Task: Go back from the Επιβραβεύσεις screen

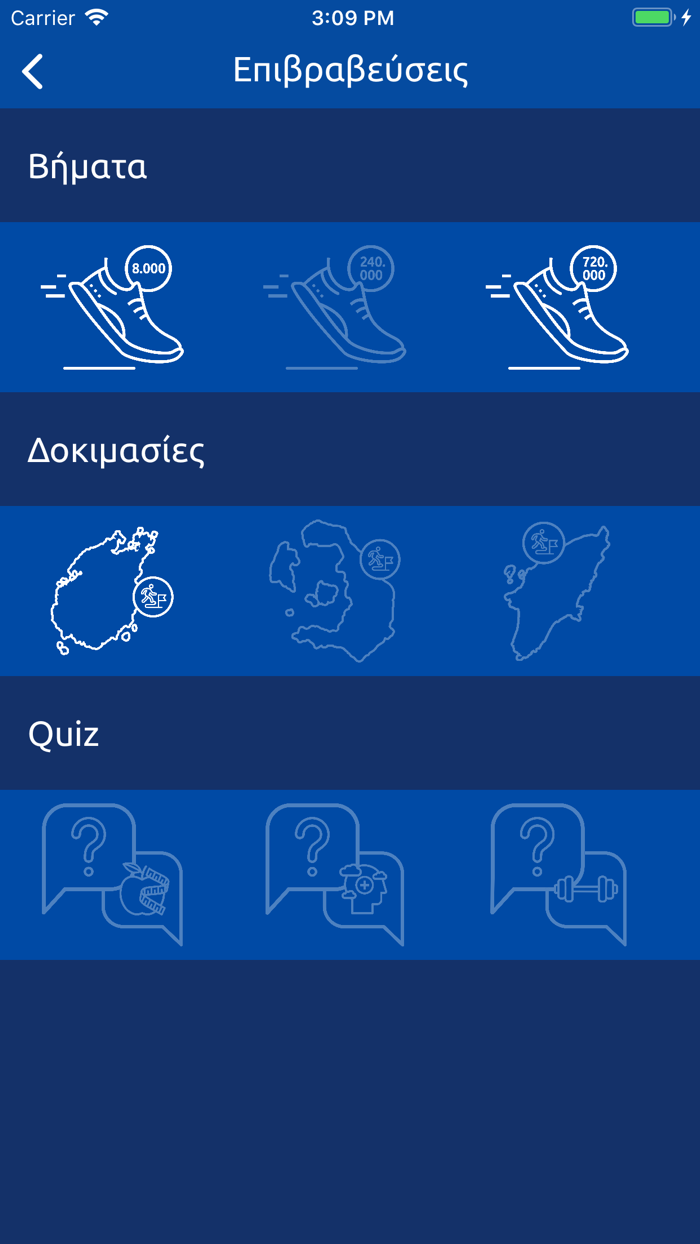Action: (x=33, y=72)
